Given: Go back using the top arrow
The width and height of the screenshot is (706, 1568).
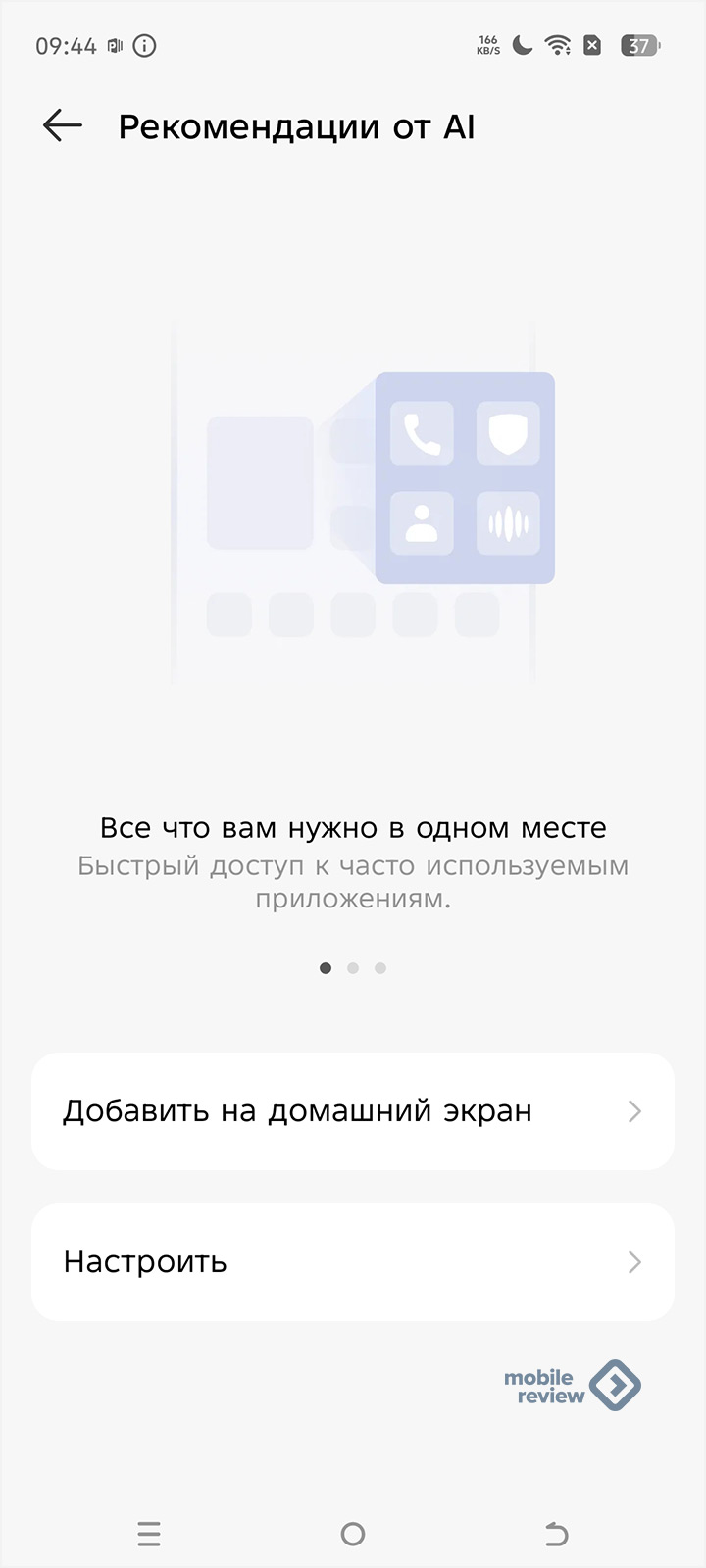Looking at the screenshot, I should (x=63, y=125).
